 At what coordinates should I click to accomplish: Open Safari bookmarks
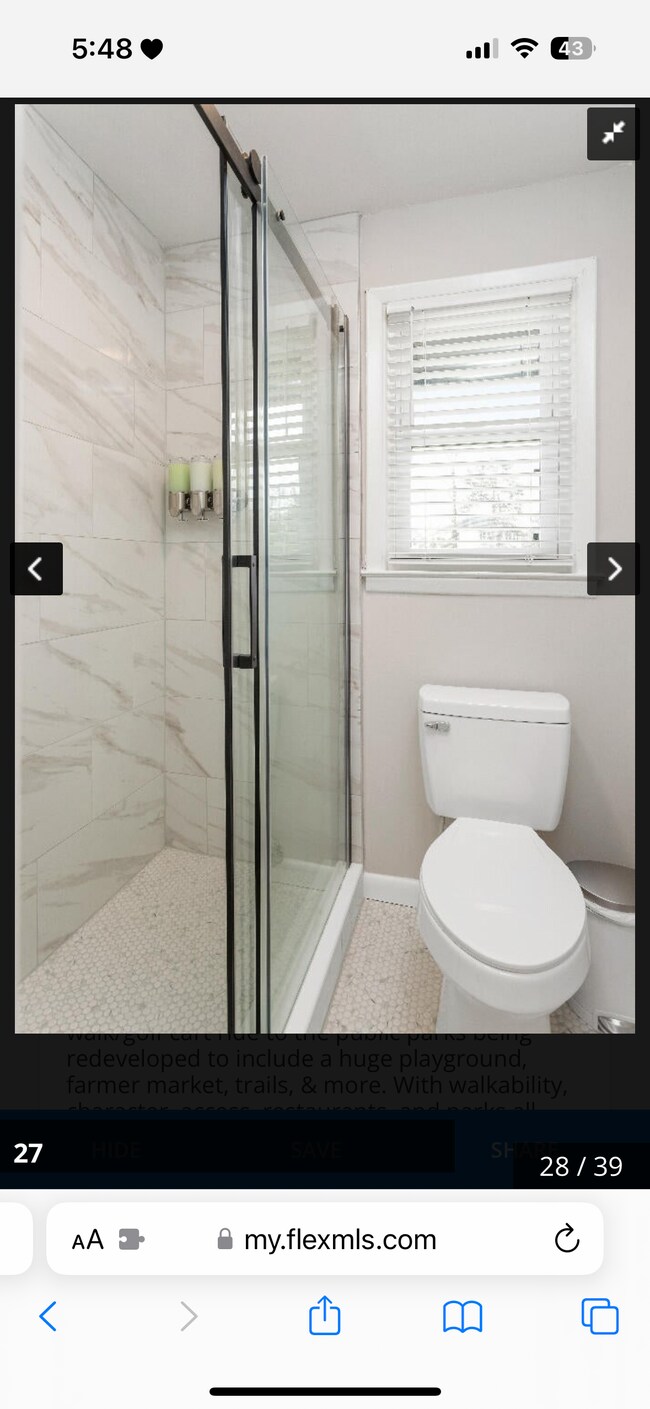coord(462,1317)
